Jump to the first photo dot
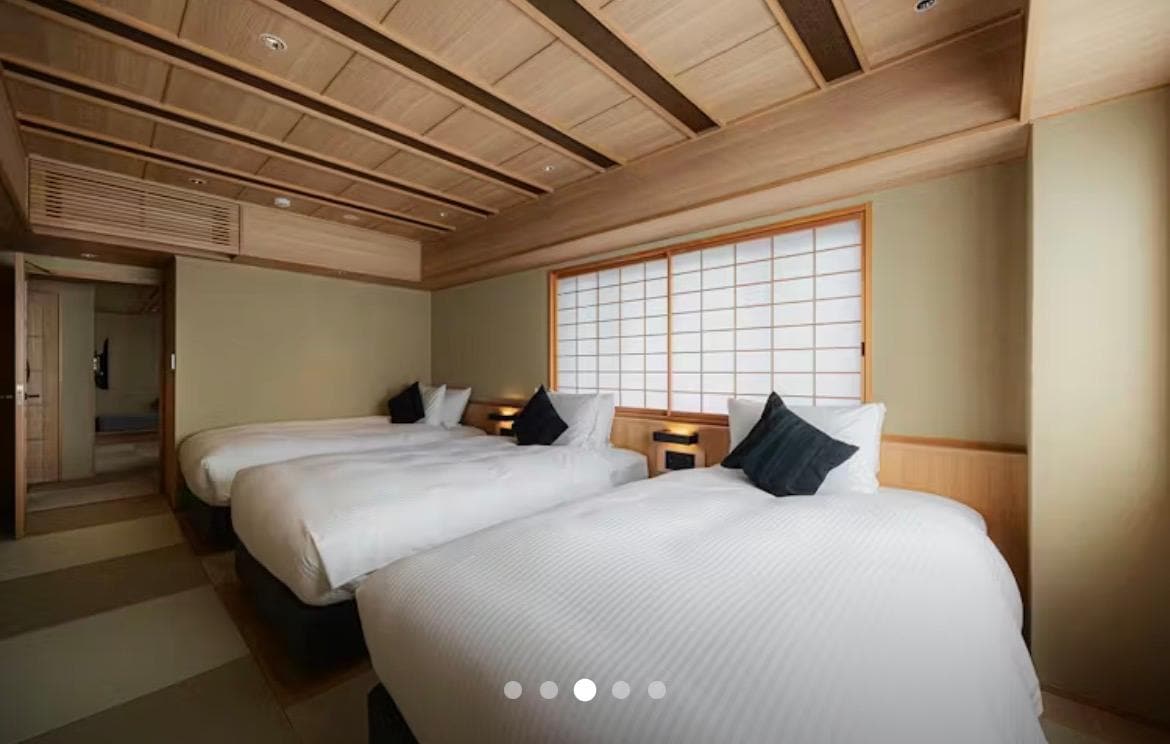The width and height of the screenshot is (1170, 744). tap(513, 690)
